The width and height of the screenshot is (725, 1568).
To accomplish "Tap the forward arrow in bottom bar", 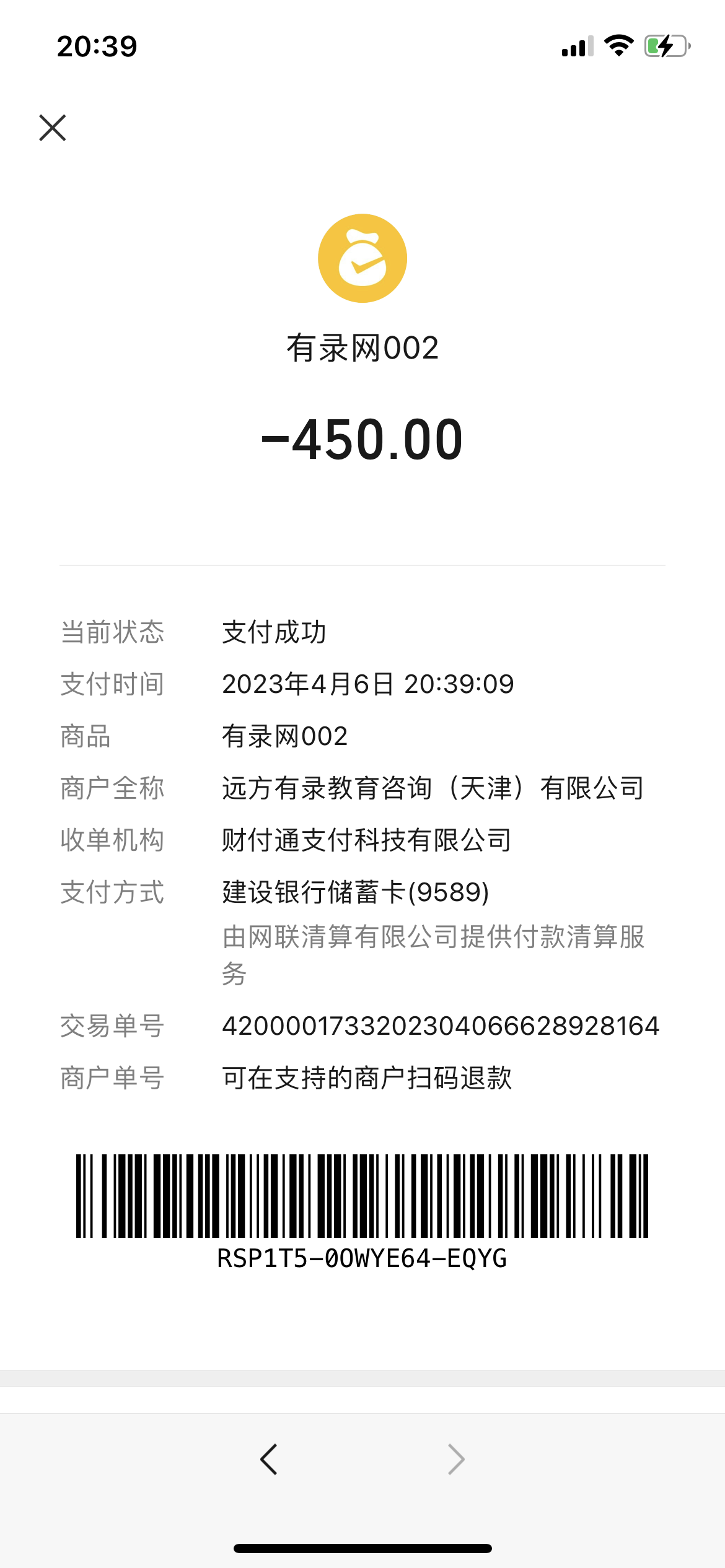I will [456, 1460].
